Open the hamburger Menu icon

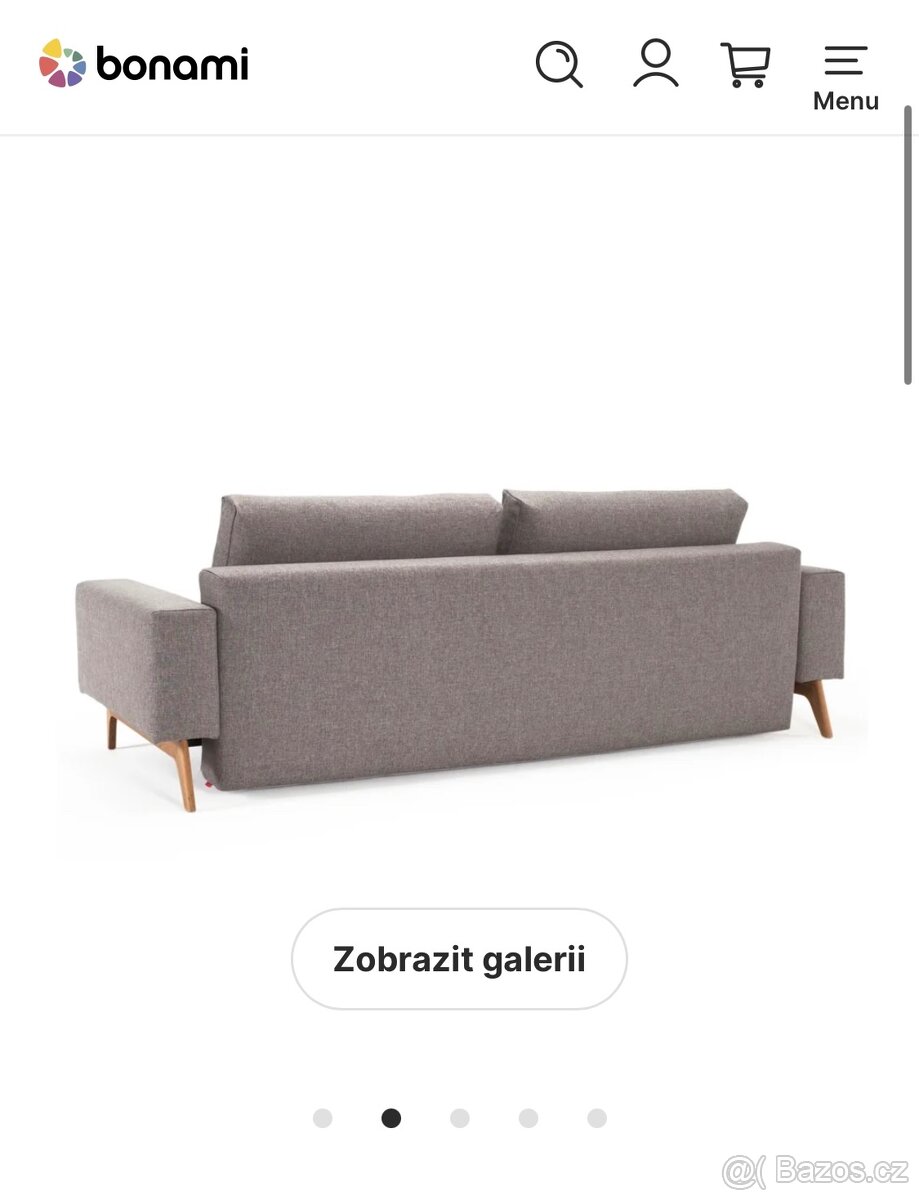click(845, 58)
